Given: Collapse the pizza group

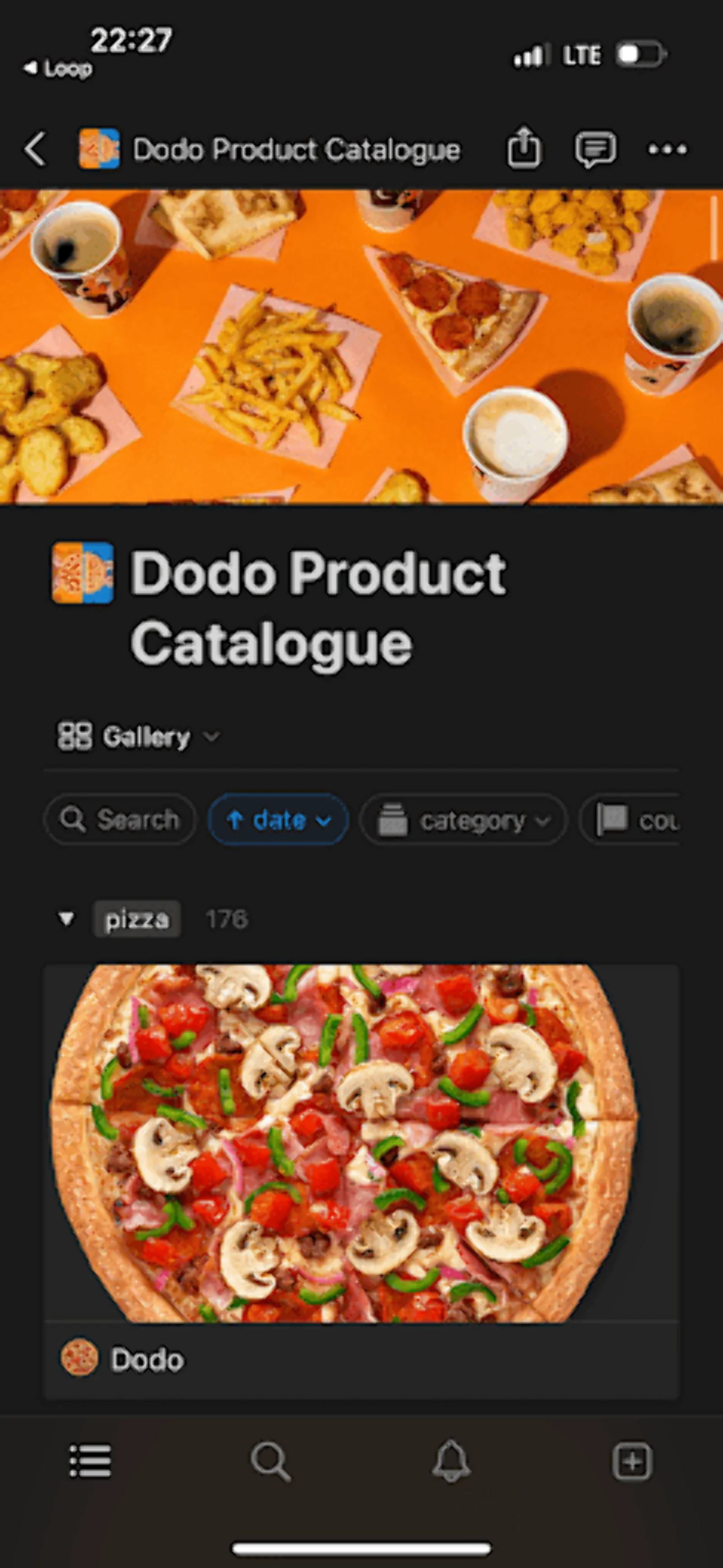Looking at the screenshot, I should [66, 918].
